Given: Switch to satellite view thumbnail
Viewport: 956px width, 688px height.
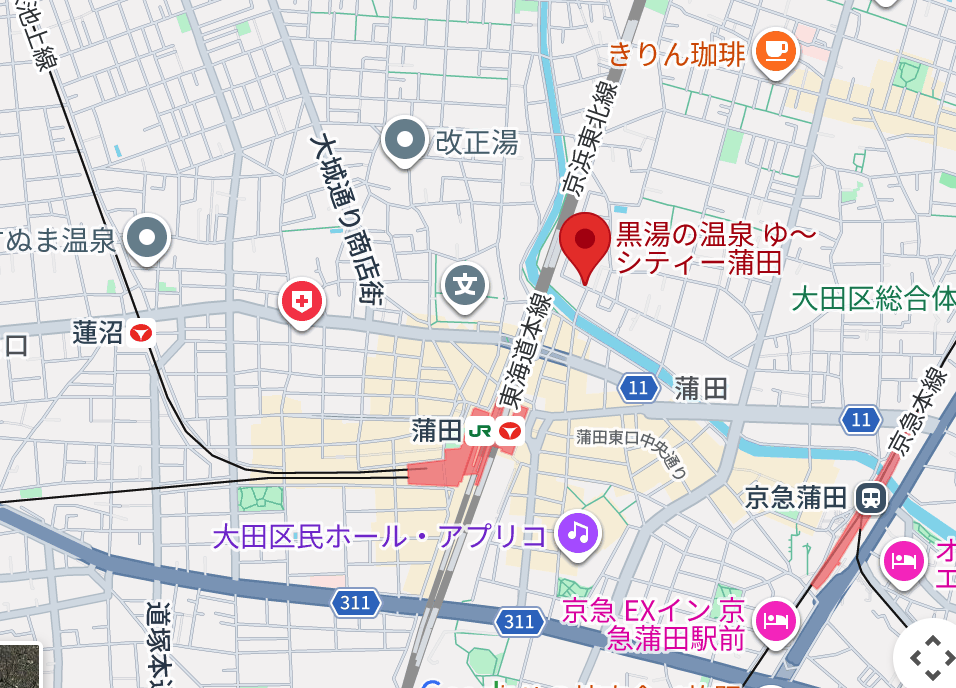Looking at the screenshot, I should pos(20,666).
